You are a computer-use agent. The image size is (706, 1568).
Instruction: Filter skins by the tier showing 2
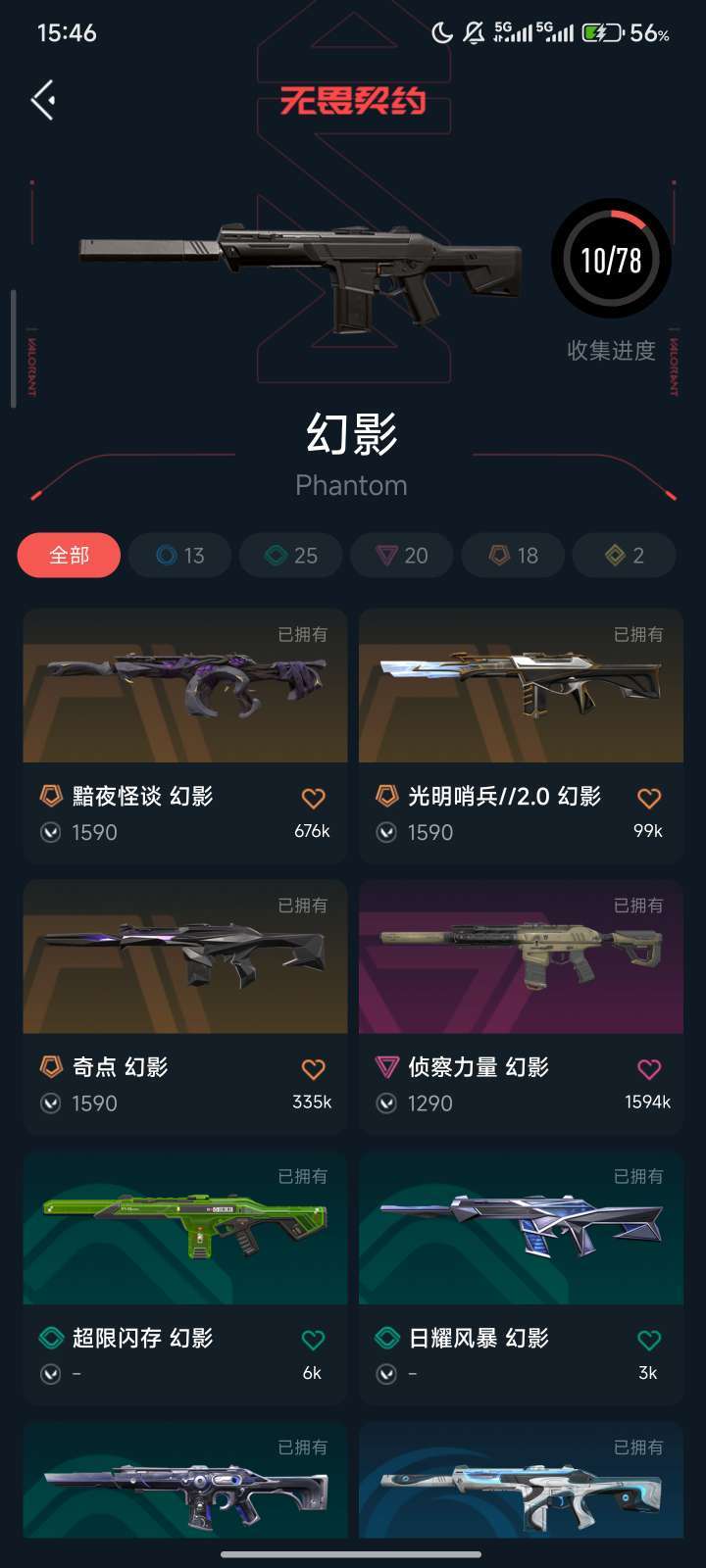click(x=624, y=556)
